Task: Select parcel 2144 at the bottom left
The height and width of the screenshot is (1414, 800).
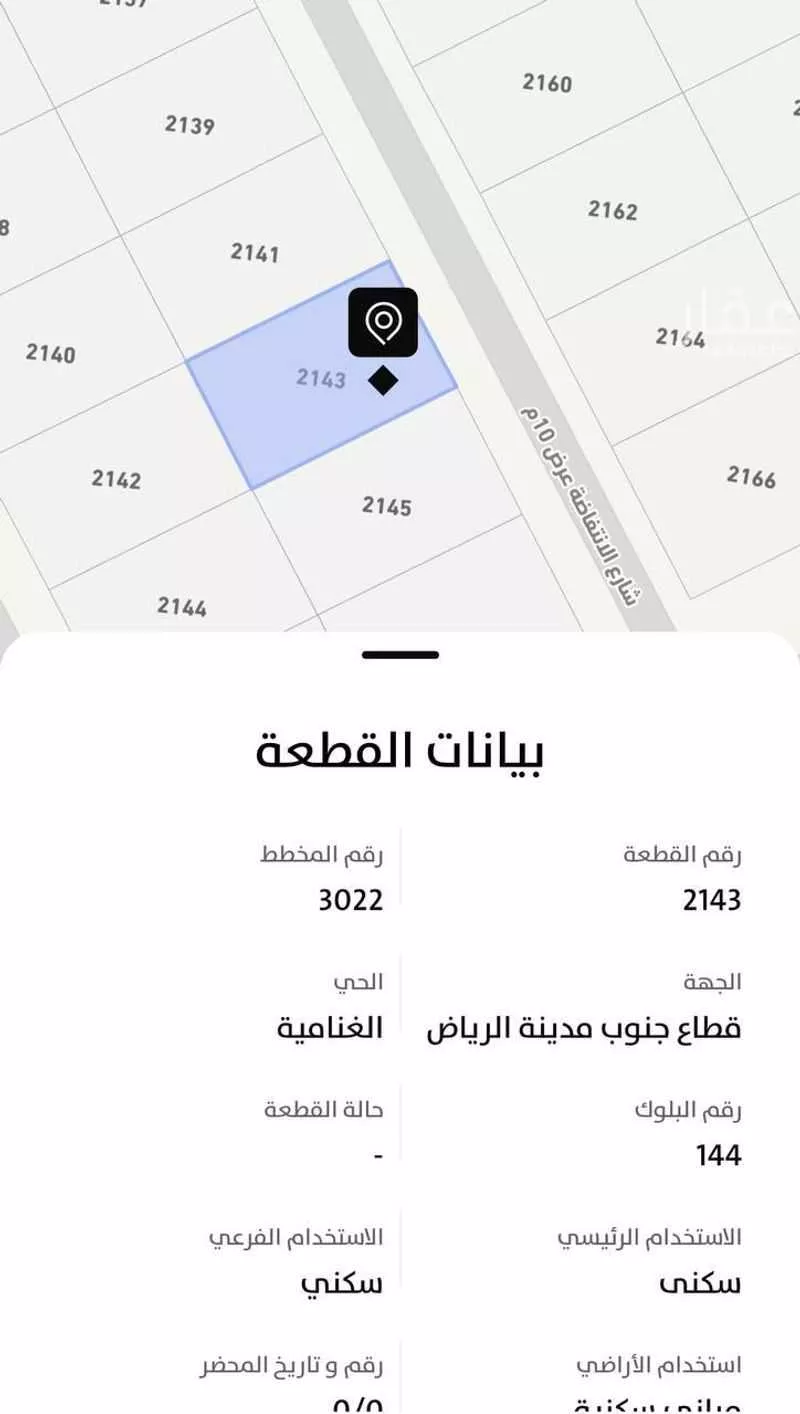Action: pyautogui.click(x=183, y=606)
